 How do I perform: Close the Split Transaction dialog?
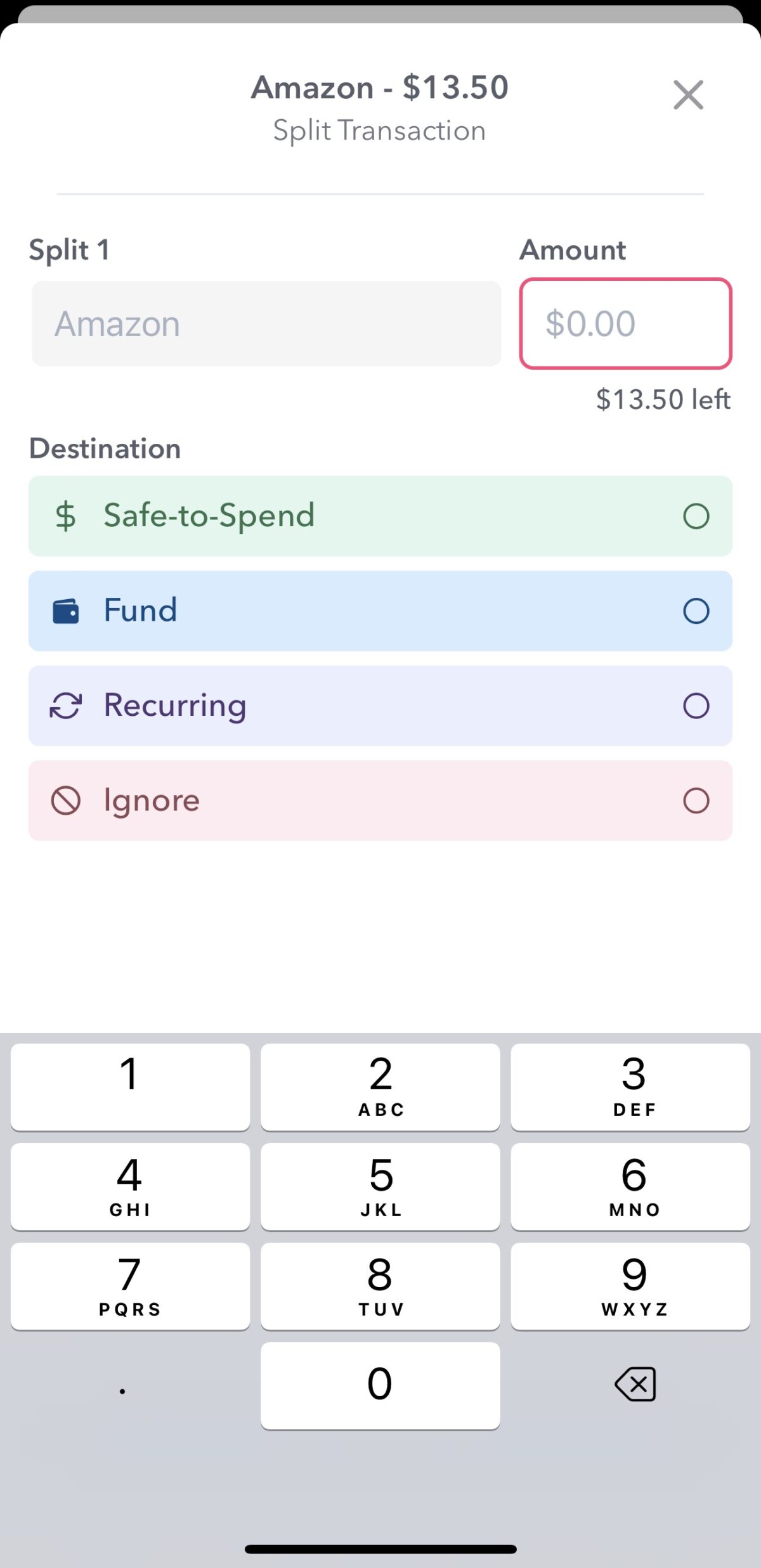point(689,96)
